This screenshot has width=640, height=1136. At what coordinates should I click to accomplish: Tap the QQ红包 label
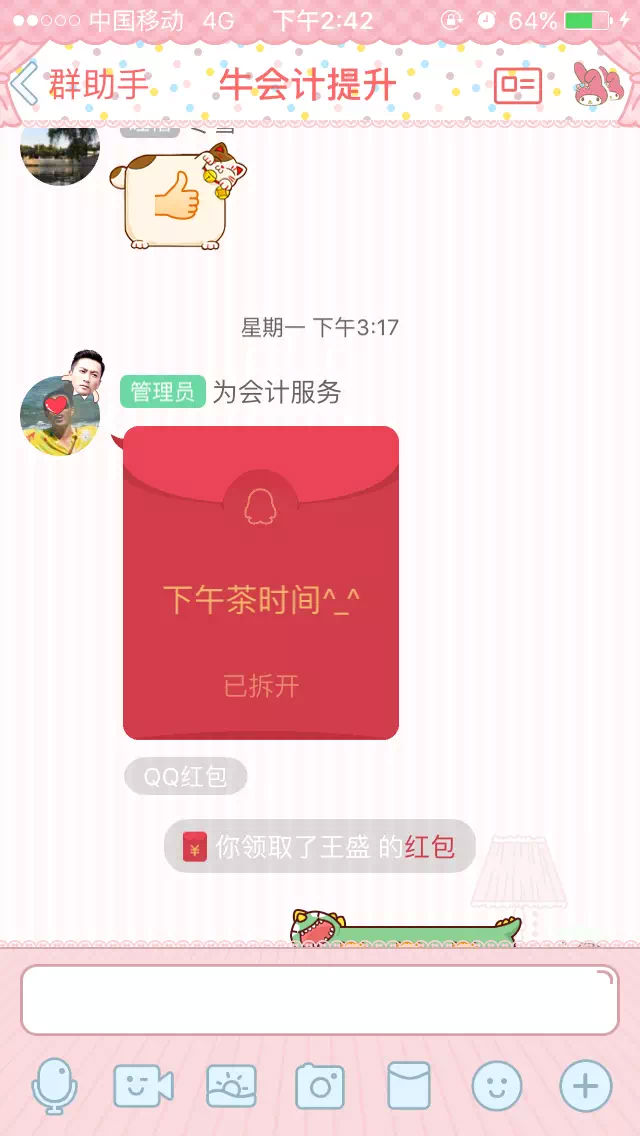point(185,777)
